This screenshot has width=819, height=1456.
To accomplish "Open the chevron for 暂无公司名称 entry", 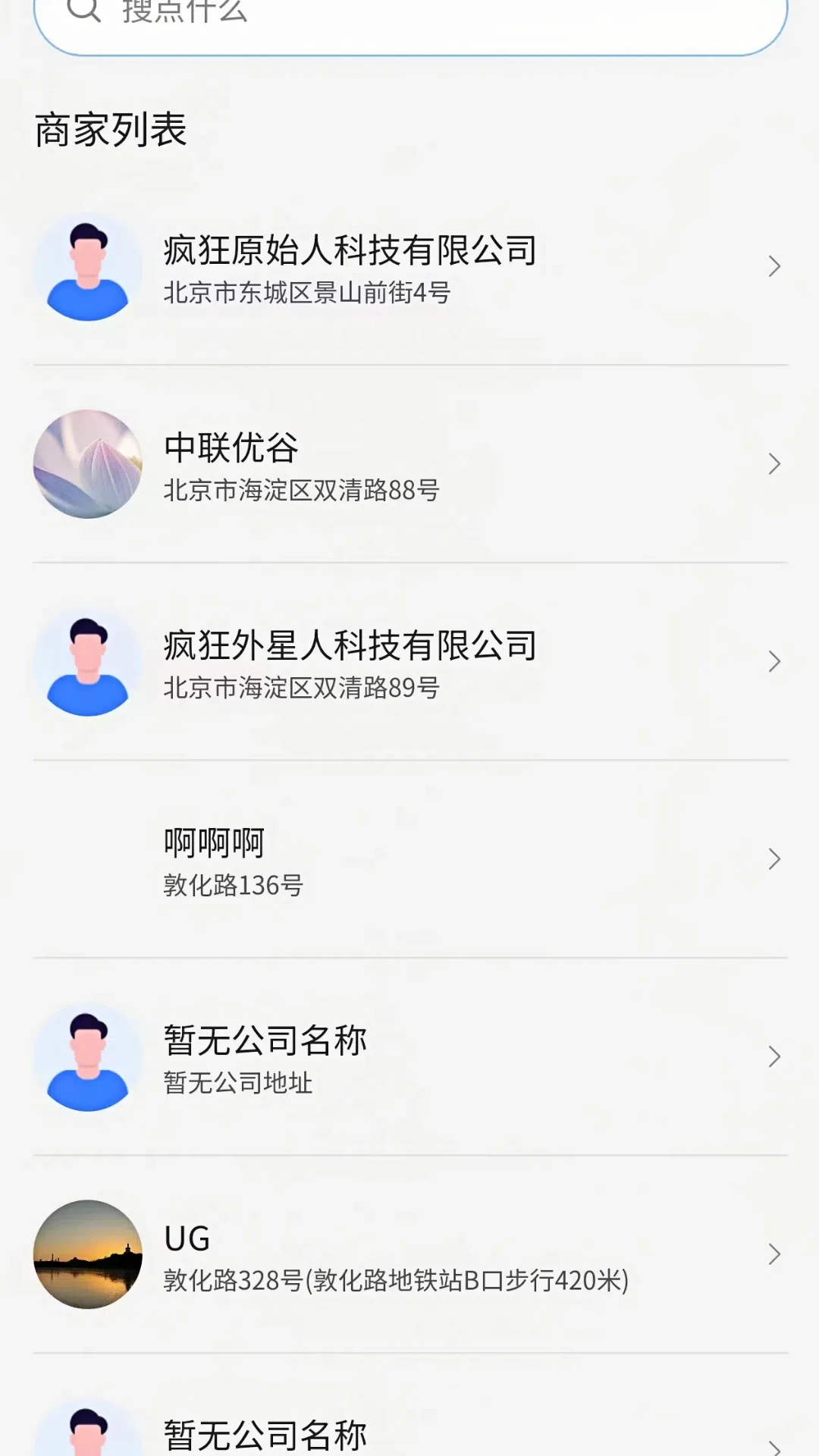I will 773,1057.
